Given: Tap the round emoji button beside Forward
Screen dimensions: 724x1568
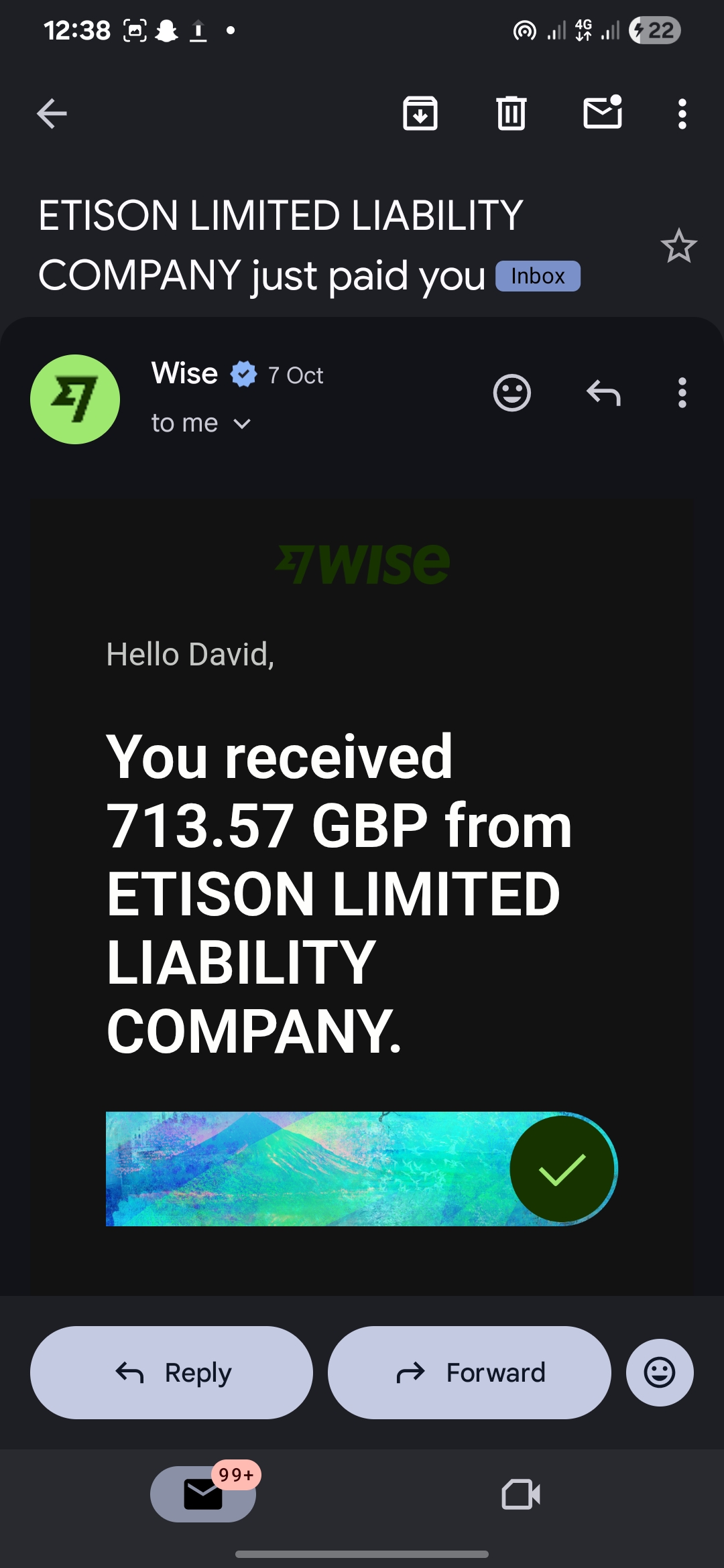Looking at the screenshot, I should [x=660, y=1372].
